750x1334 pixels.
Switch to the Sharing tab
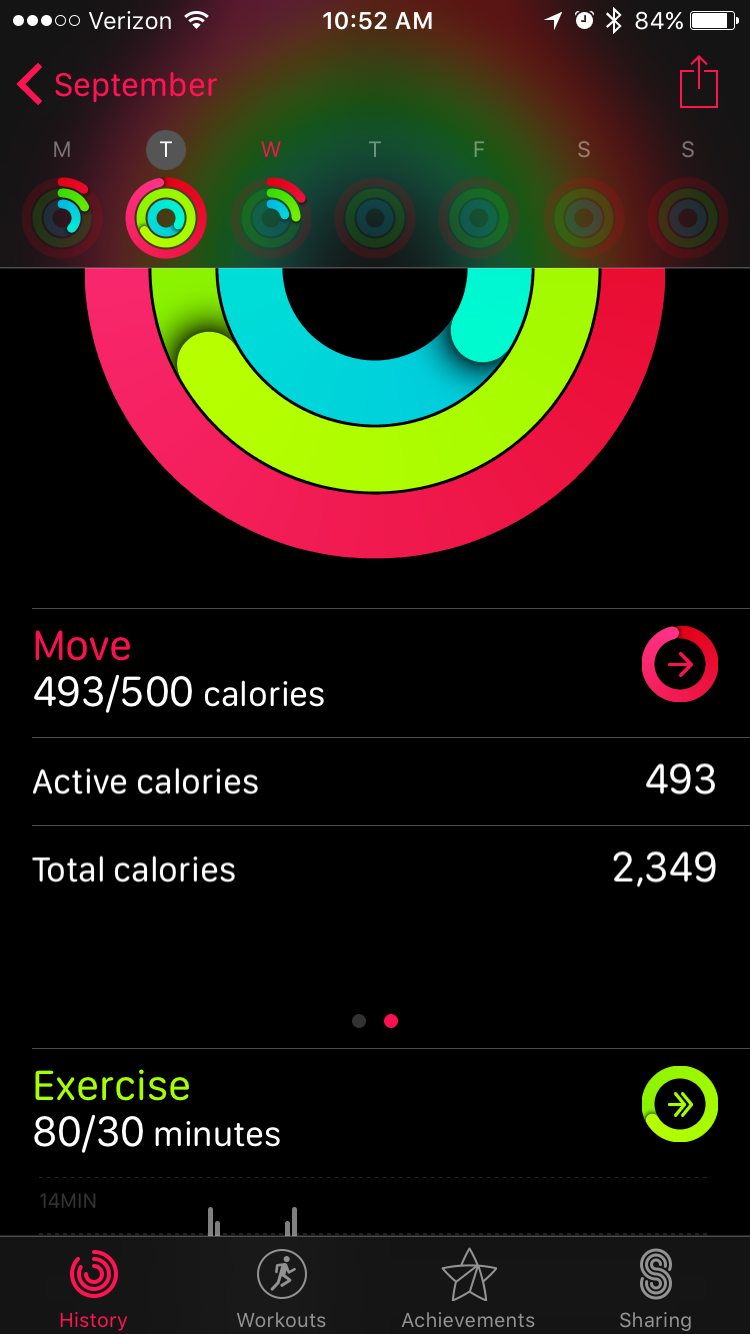(x=655, y=1288)
